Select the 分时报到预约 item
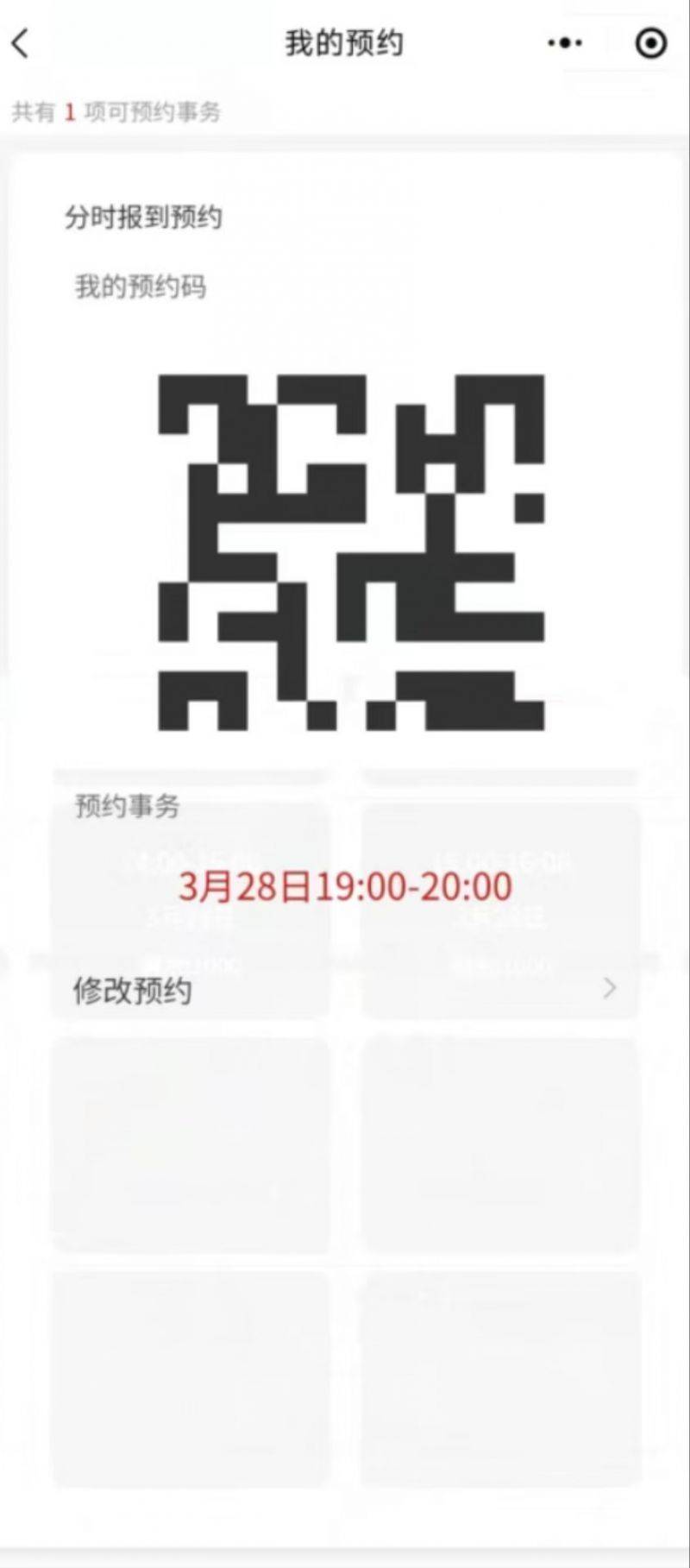 coord(143,217)
